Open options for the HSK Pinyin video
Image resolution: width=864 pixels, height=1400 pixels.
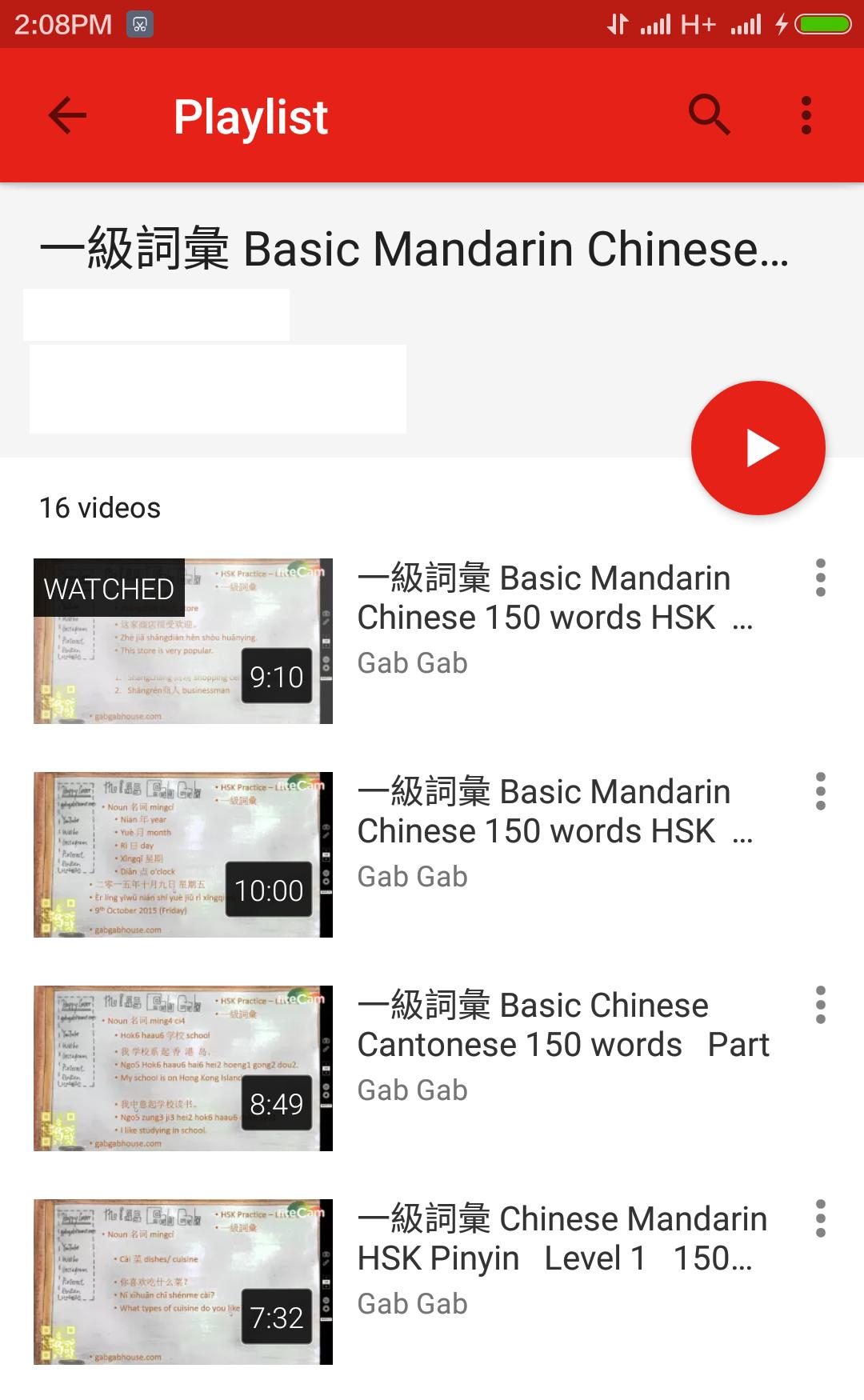point(820,1218)
